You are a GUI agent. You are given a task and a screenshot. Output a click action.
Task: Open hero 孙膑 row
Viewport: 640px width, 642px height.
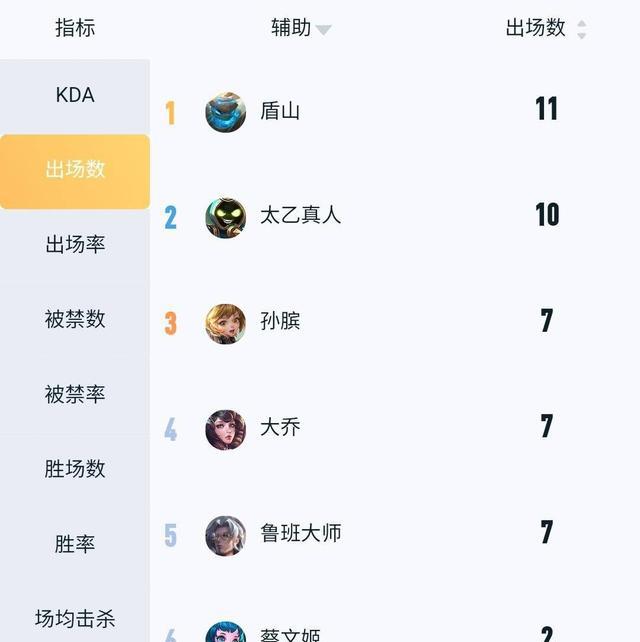coord(280,322)
